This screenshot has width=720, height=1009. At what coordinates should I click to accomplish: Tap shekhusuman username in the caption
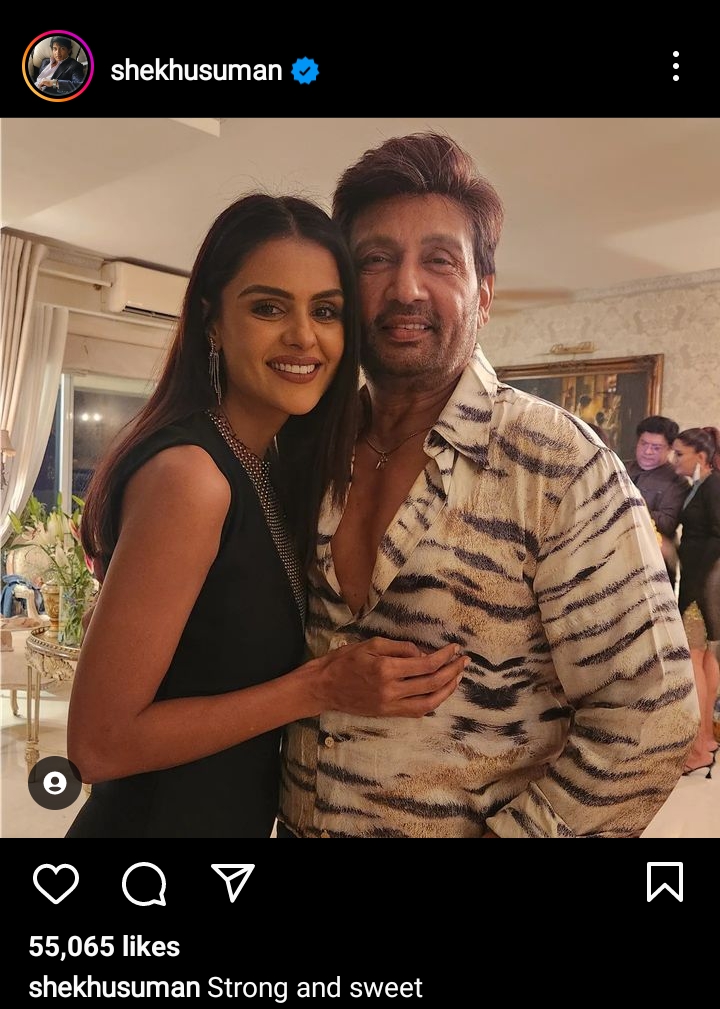click(114, 988)
